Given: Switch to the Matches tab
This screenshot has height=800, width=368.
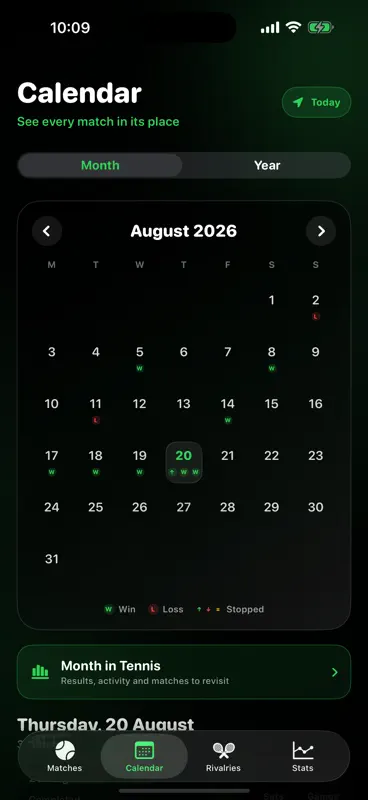Looking at the screenshot, I should 64,756.
